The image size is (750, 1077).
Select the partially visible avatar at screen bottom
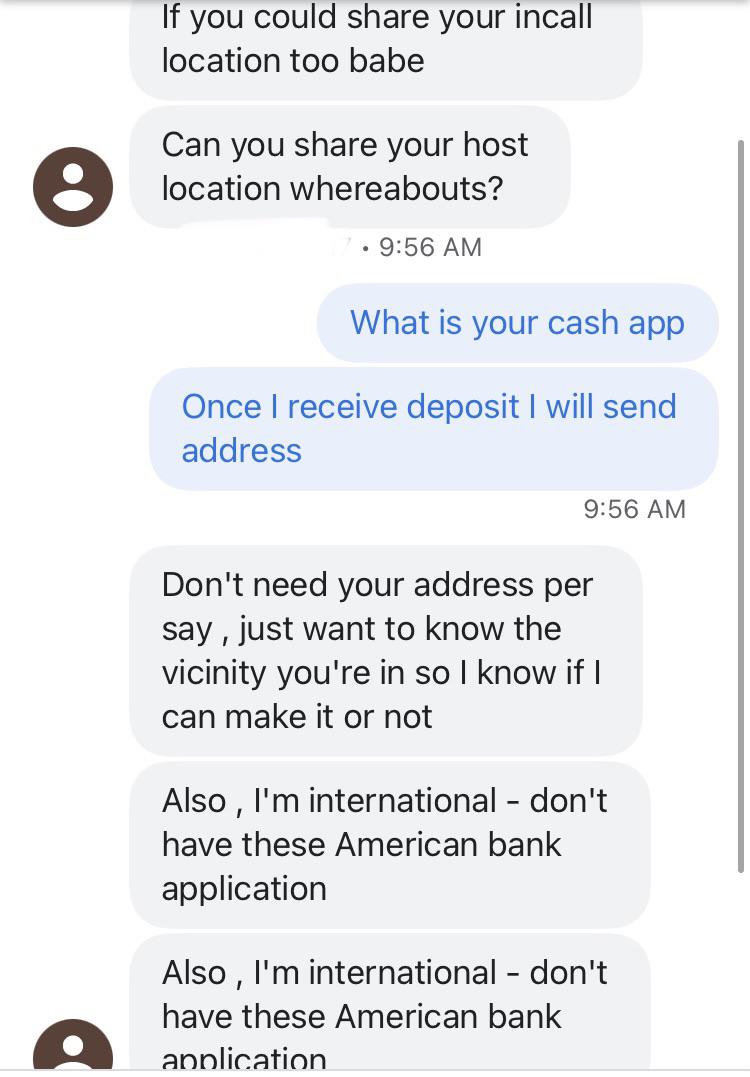(73, 1055)
